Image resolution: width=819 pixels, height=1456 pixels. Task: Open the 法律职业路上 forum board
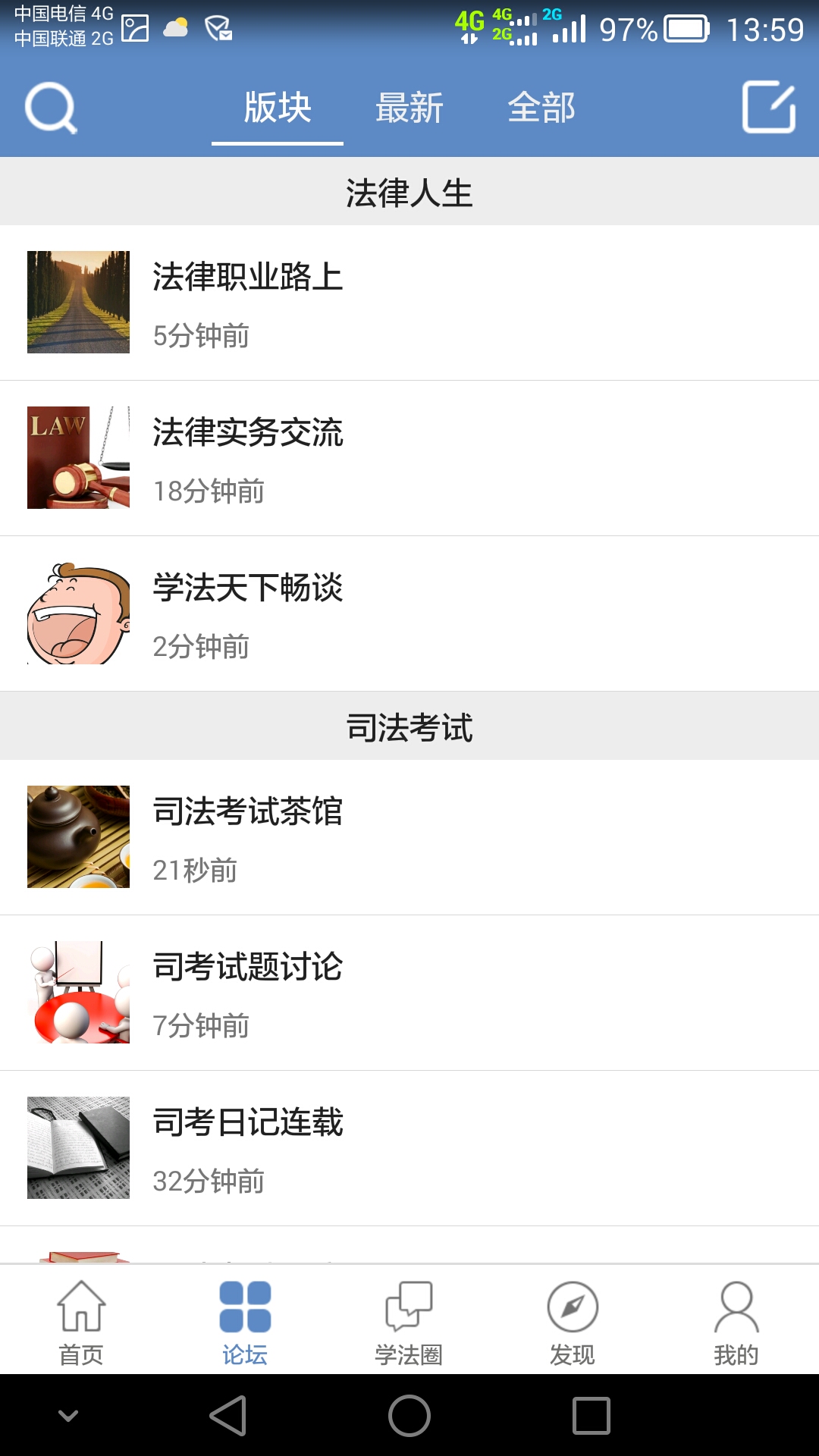pyautogui.click(x=303, y=303)
